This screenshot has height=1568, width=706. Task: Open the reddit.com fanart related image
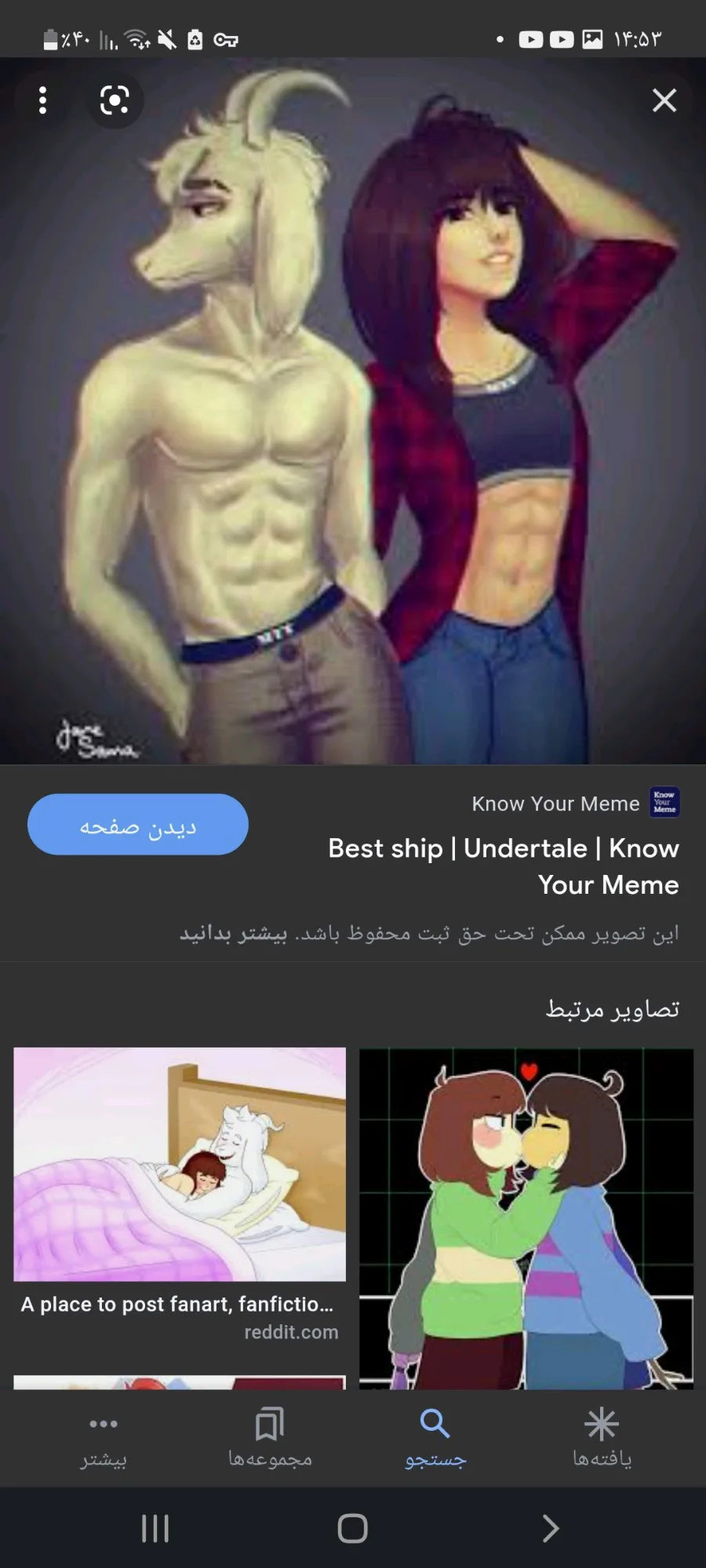point(180,1164)
